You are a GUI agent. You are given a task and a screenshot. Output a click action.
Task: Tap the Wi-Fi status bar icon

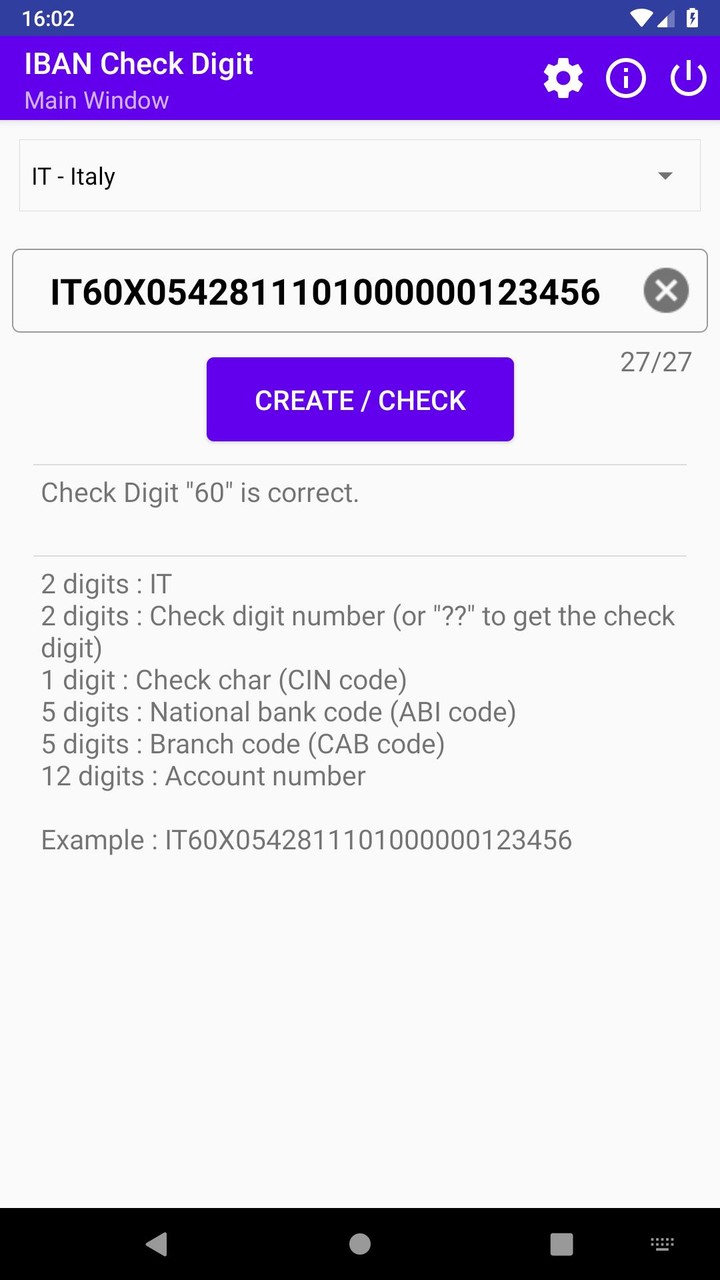point(638,16)
